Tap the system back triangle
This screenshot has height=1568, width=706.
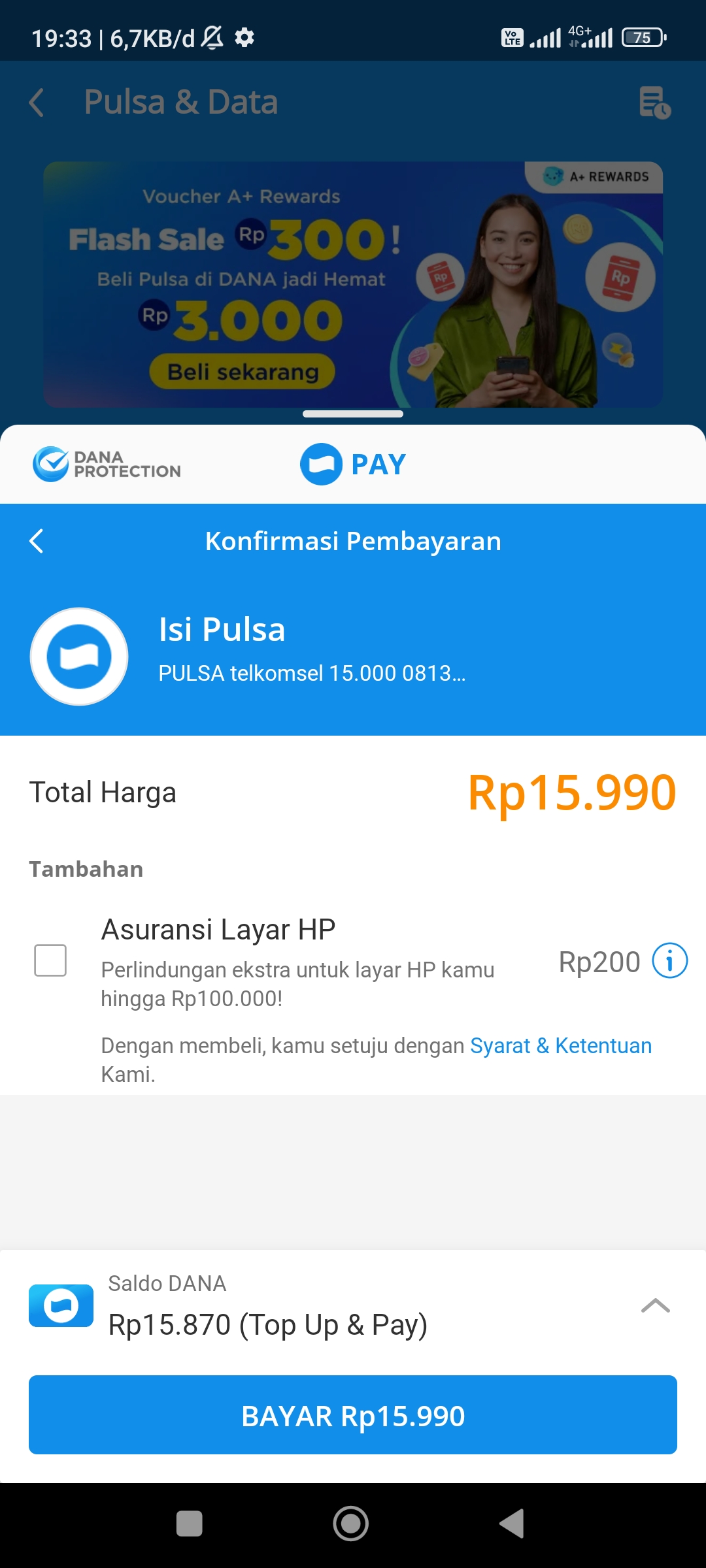[512, 1524]
